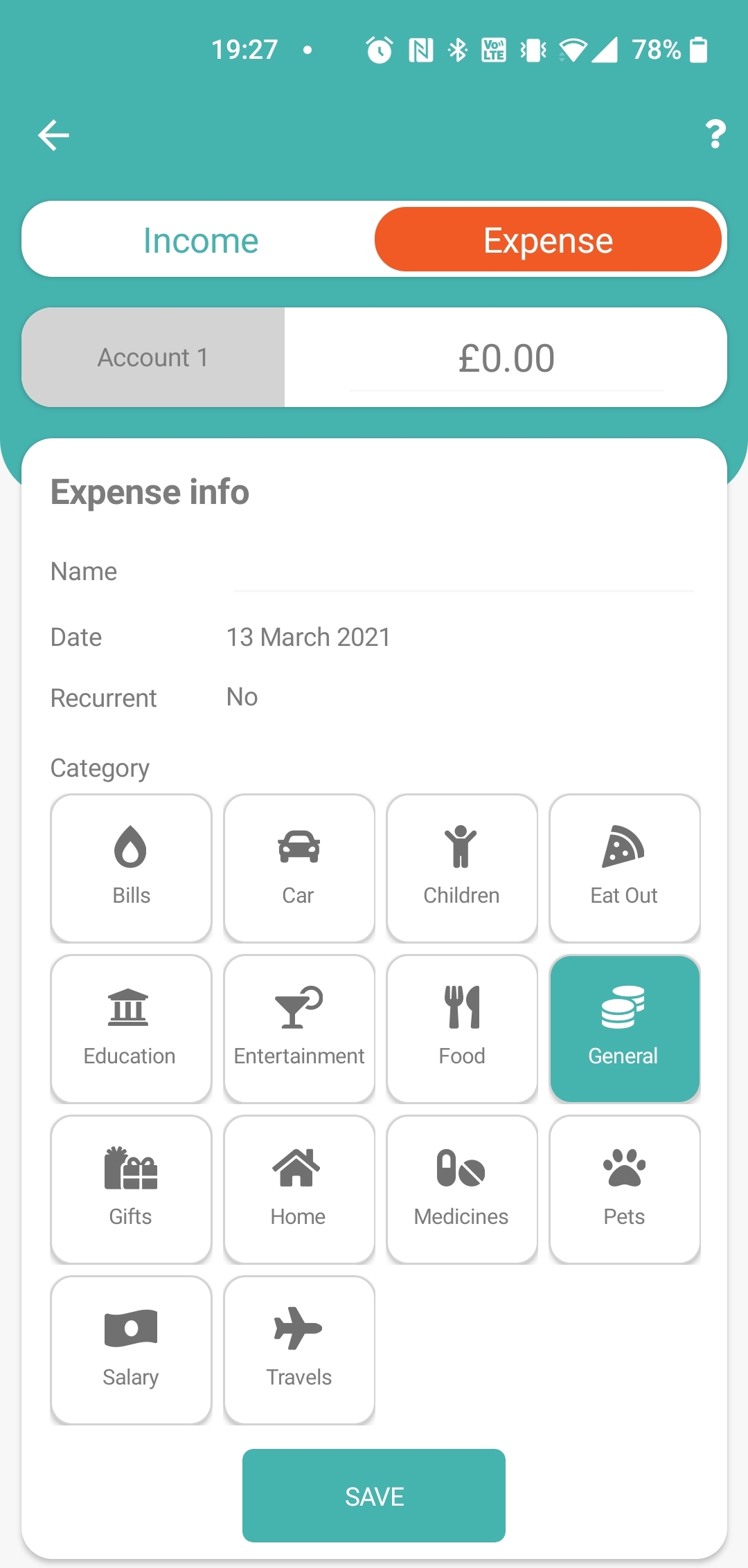Pick the Entertainment category
This screenshot has width=748, height=1568.
(299, 1029)
